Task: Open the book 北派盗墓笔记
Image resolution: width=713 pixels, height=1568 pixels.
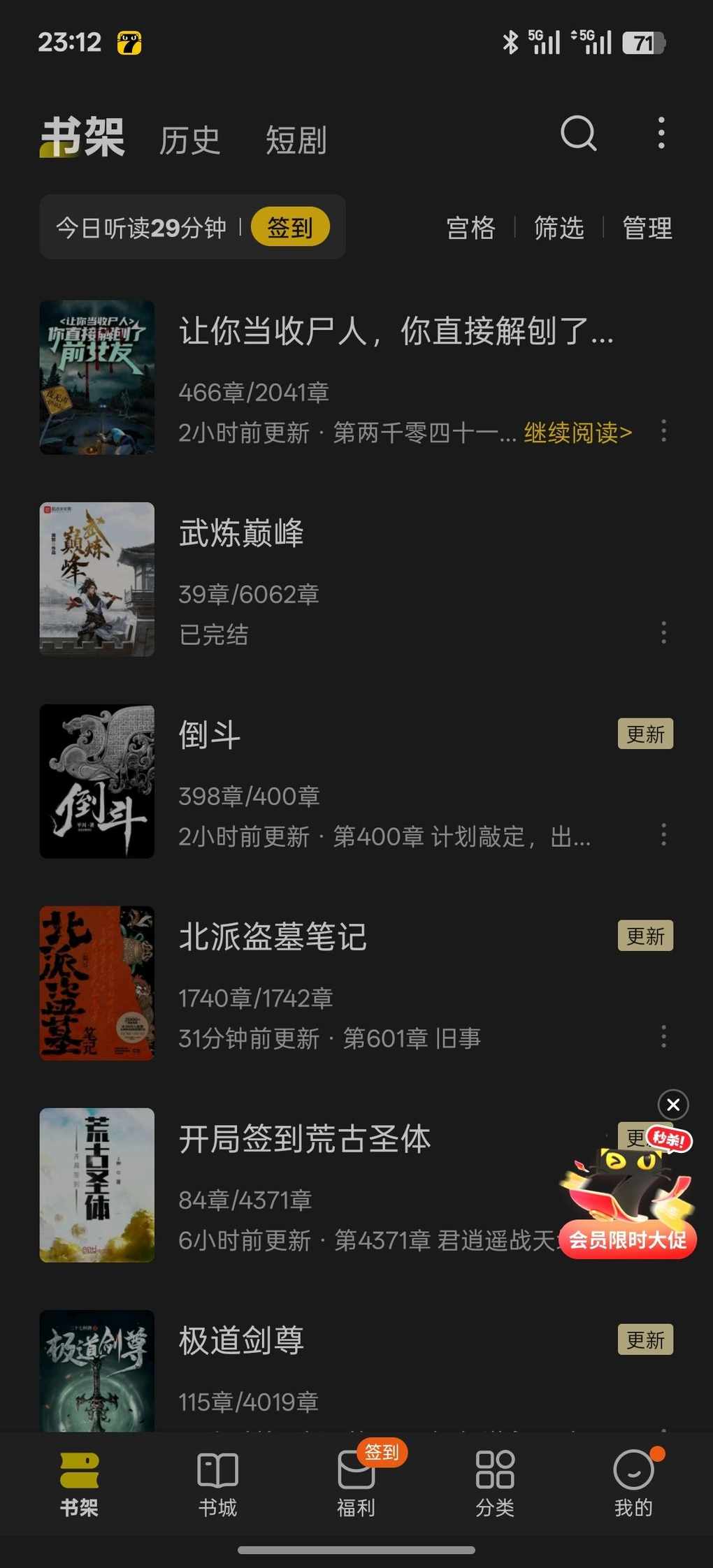Action: (x=273, y=937)
